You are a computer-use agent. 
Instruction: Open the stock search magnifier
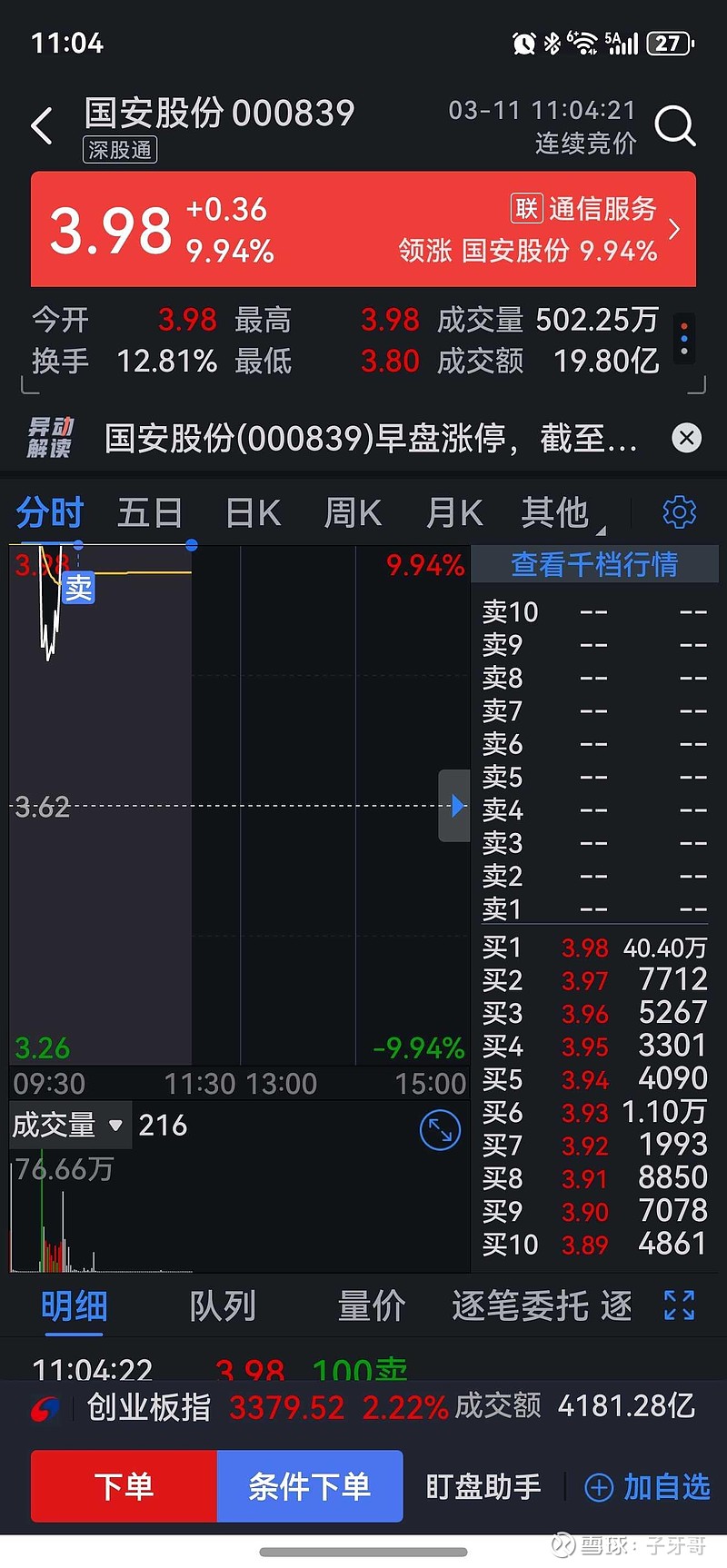click(x=674, y=126)
